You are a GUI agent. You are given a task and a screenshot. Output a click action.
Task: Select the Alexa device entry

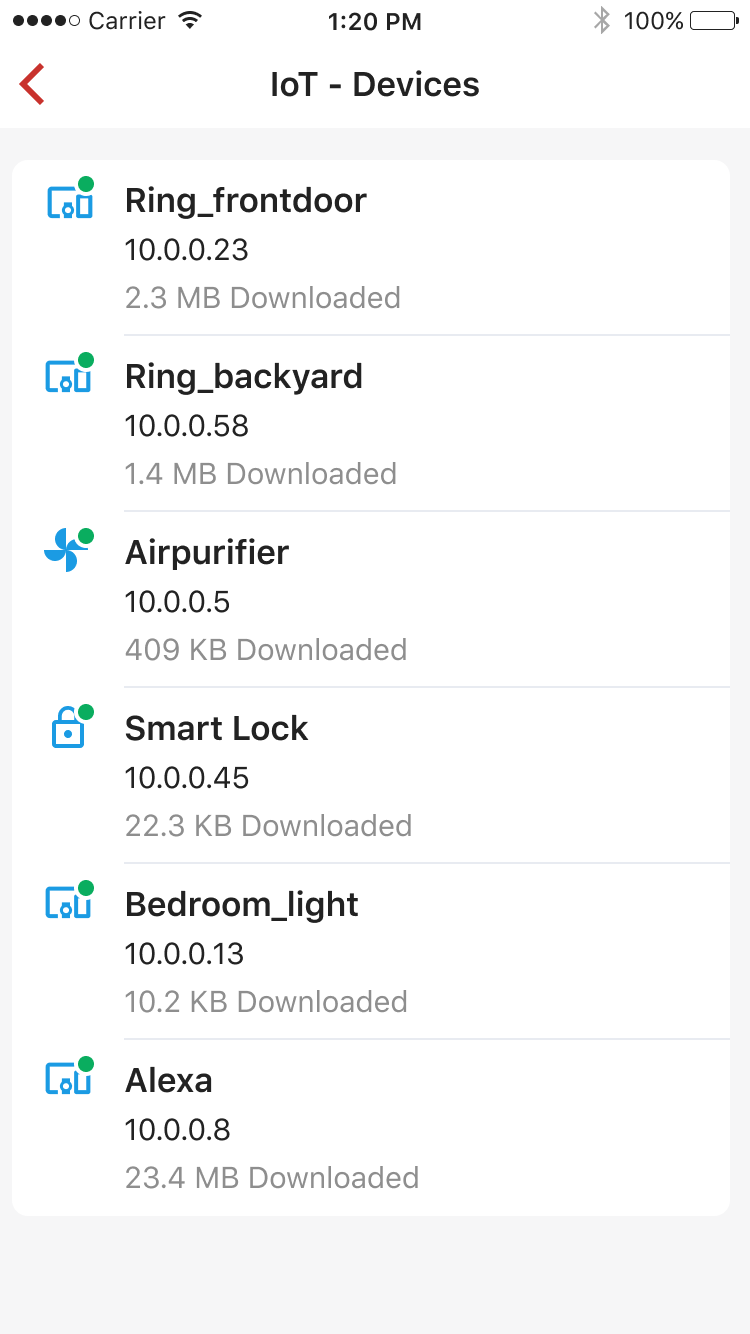(x=371, y=1128)
